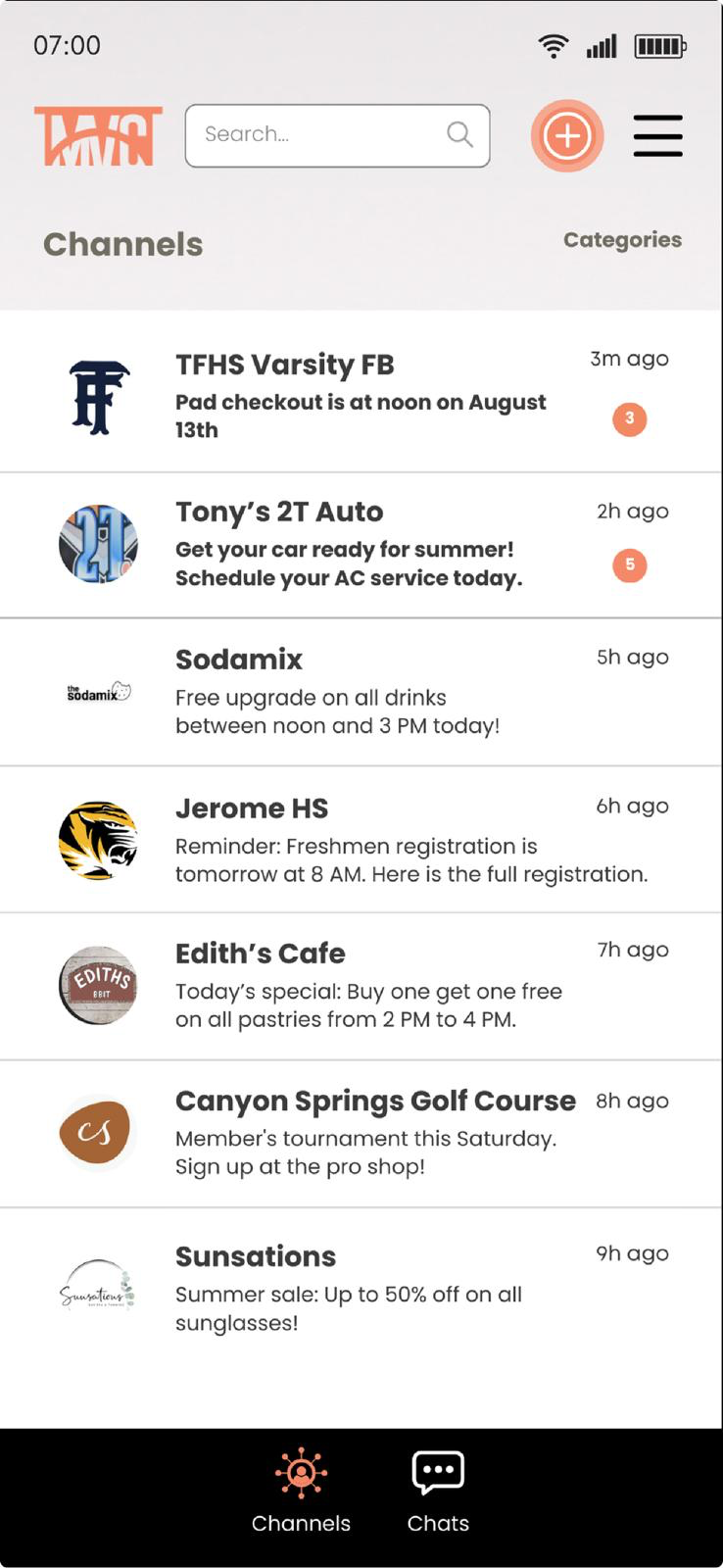View the Sunsations channel
Viewport: 723px width, 1568px height.
point(361,1288)
